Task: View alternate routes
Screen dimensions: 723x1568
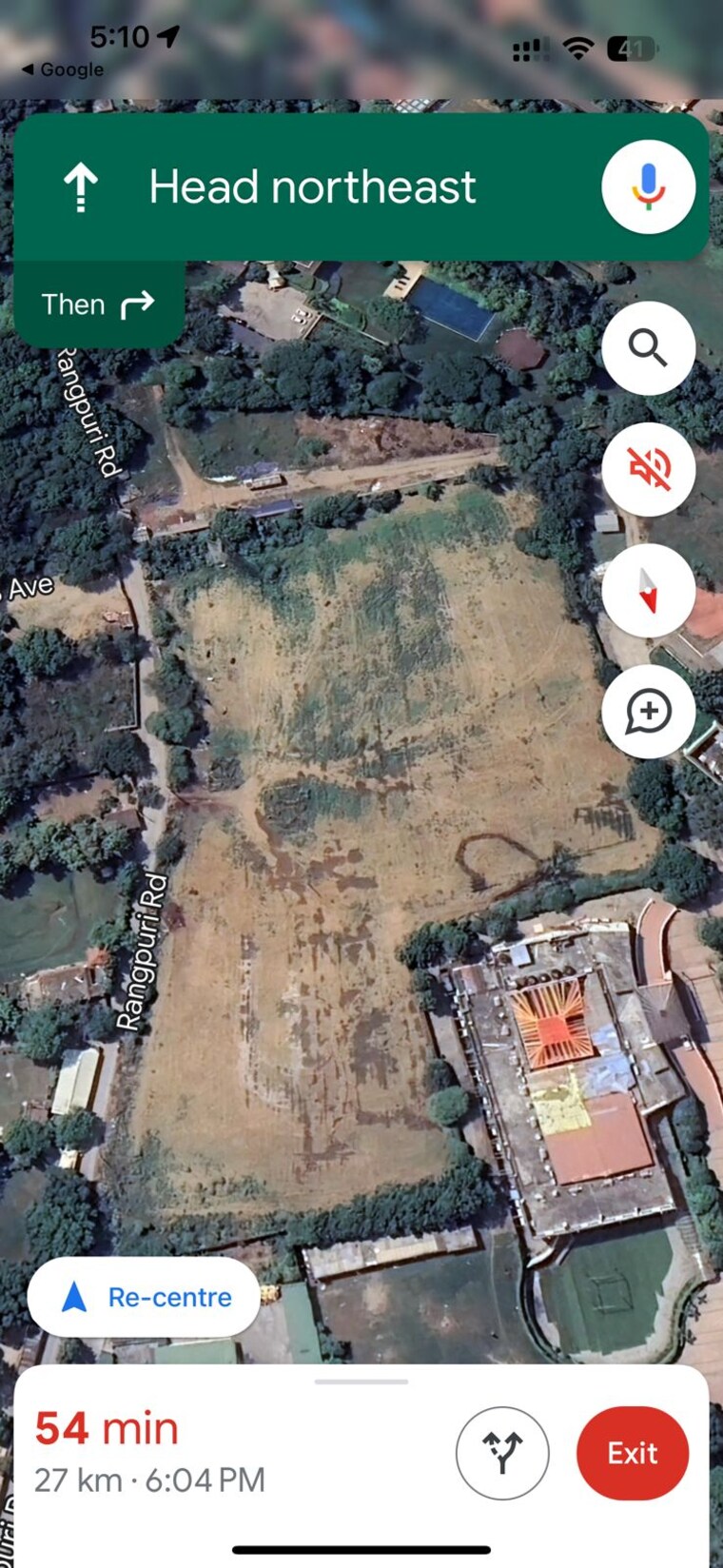Action: click(502, 1453)
